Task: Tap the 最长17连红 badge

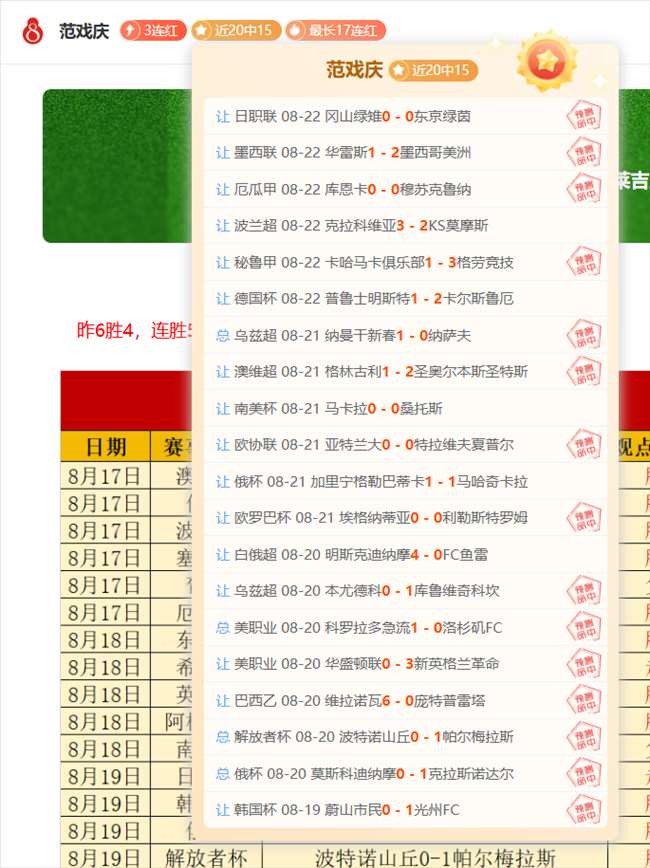Action: point(336,30)
